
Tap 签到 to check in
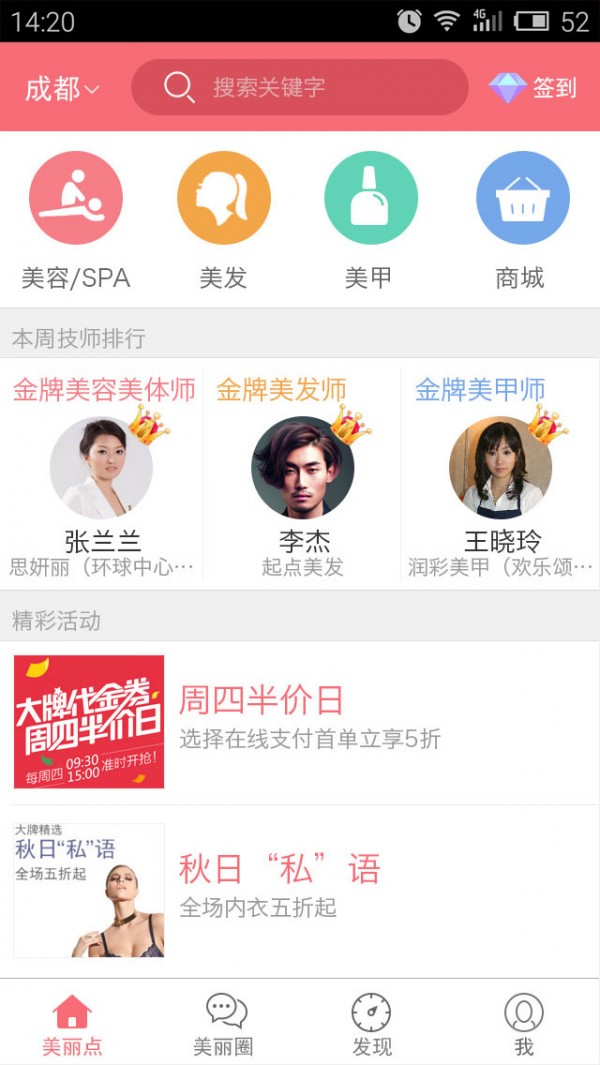(x=533, y=88)
